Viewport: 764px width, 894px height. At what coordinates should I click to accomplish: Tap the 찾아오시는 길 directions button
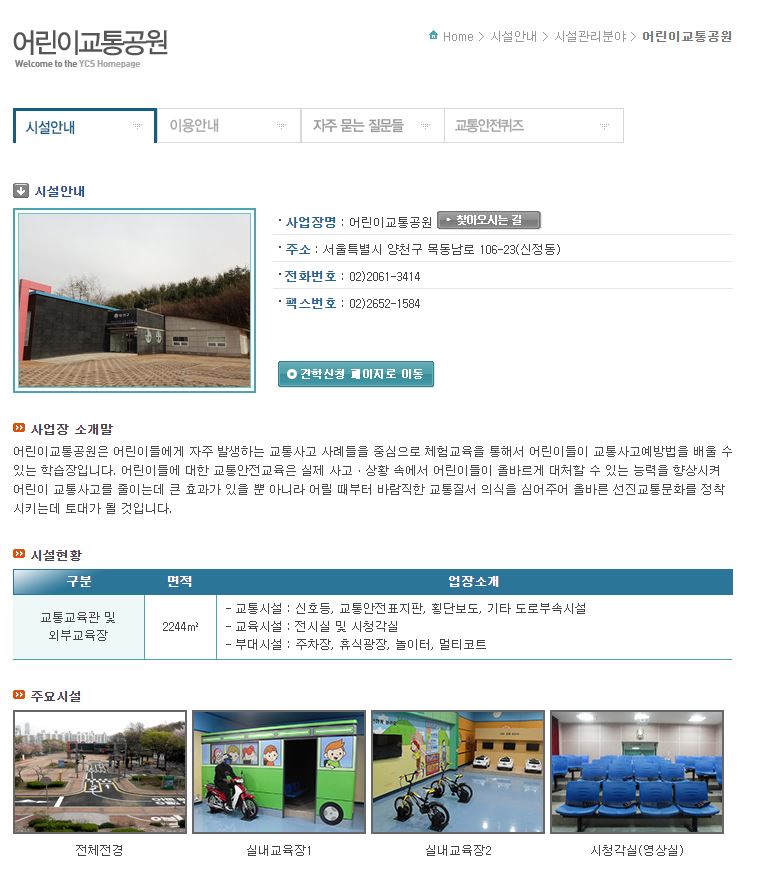489,220
